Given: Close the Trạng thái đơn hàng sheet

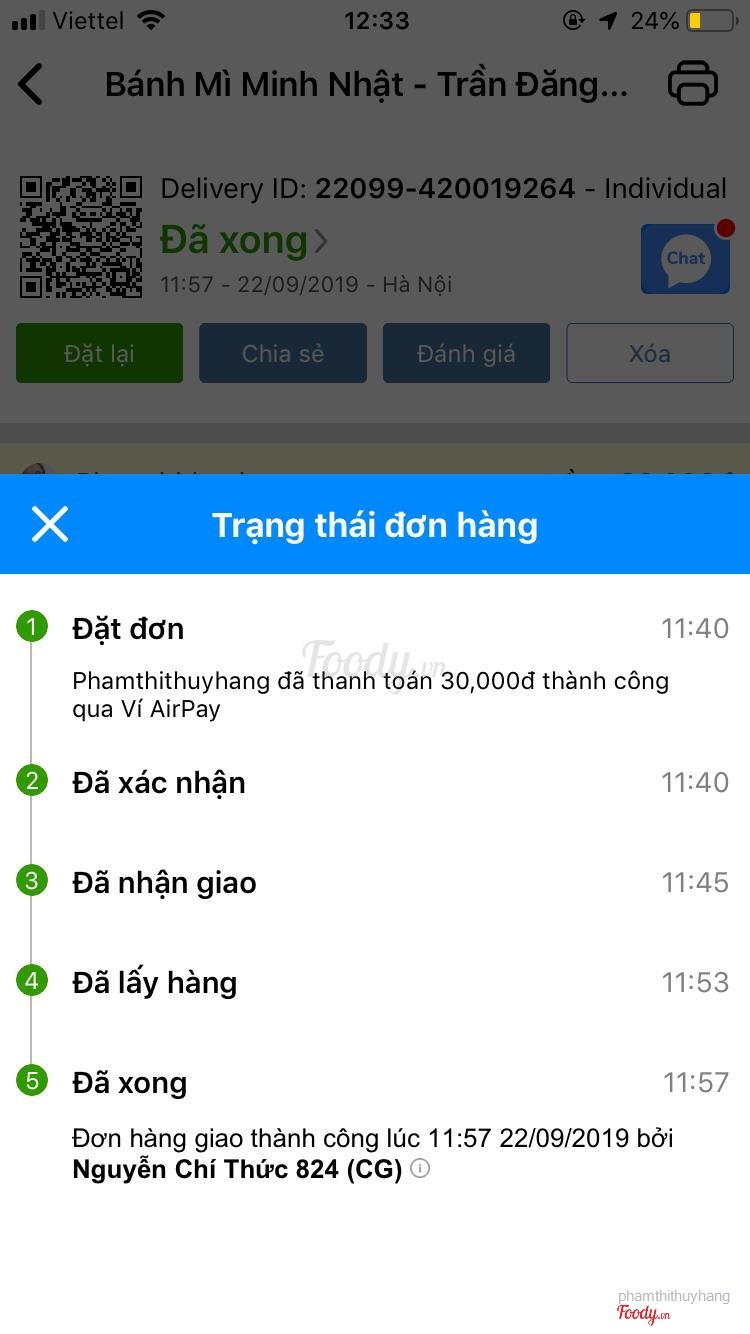Looking at the screenshot, I should pyautogui.click(x=50, y=524).
